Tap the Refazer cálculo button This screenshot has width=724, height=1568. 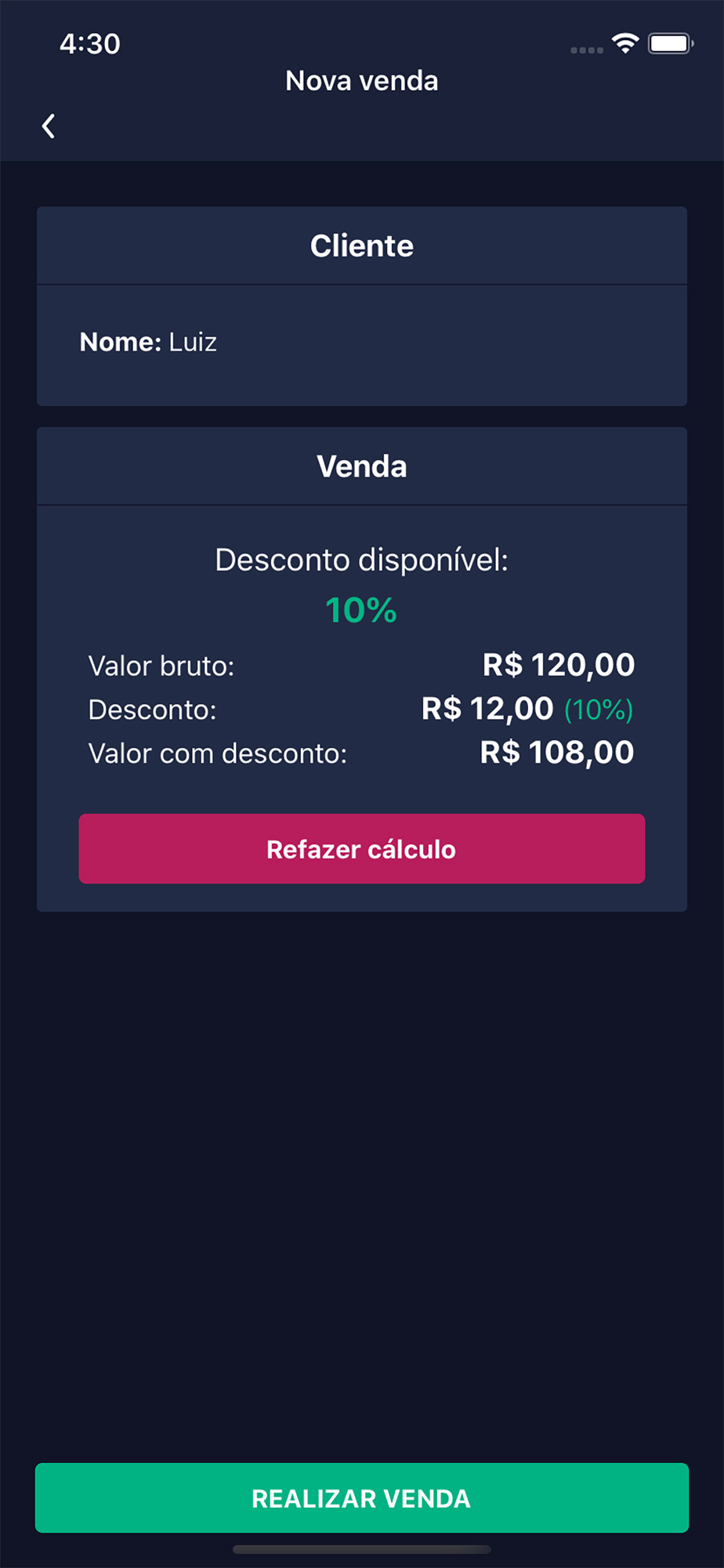pyautogui.click(x=362, y=849)
